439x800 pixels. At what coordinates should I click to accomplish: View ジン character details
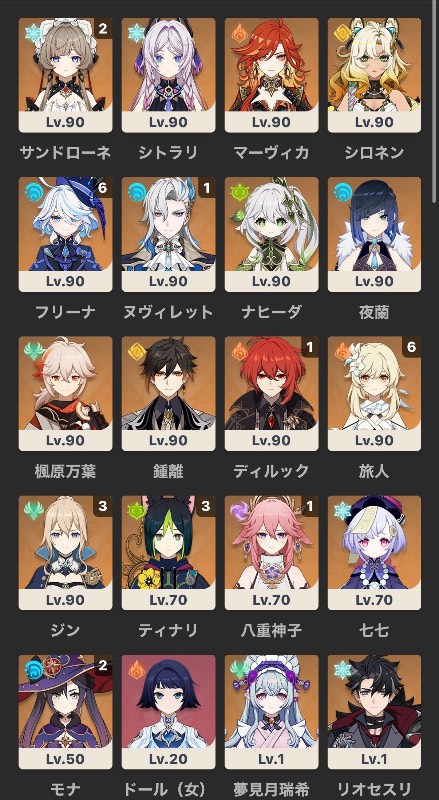point(65,553)
